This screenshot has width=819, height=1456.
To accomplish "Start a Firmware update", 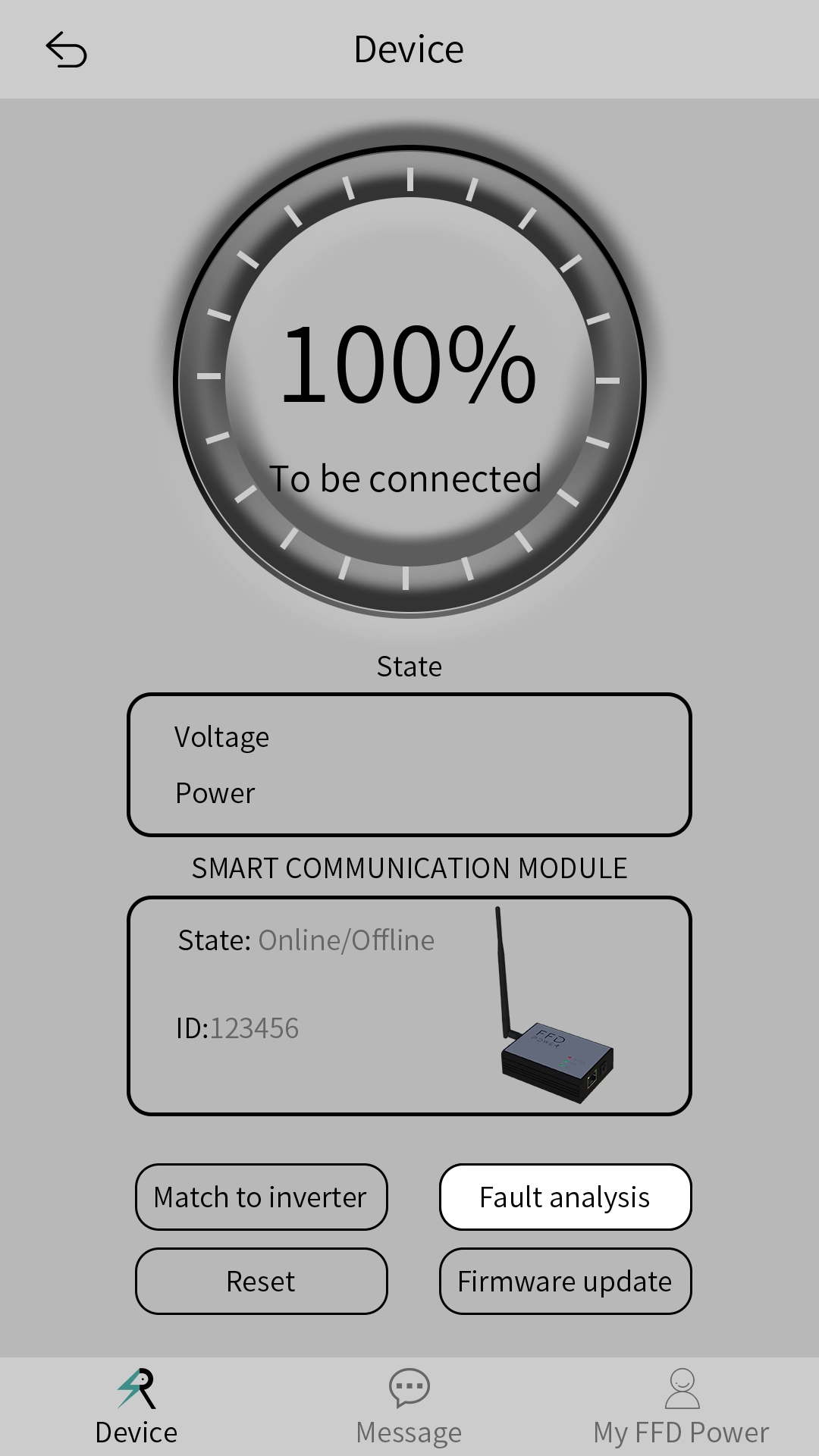I will [564, 1281].
